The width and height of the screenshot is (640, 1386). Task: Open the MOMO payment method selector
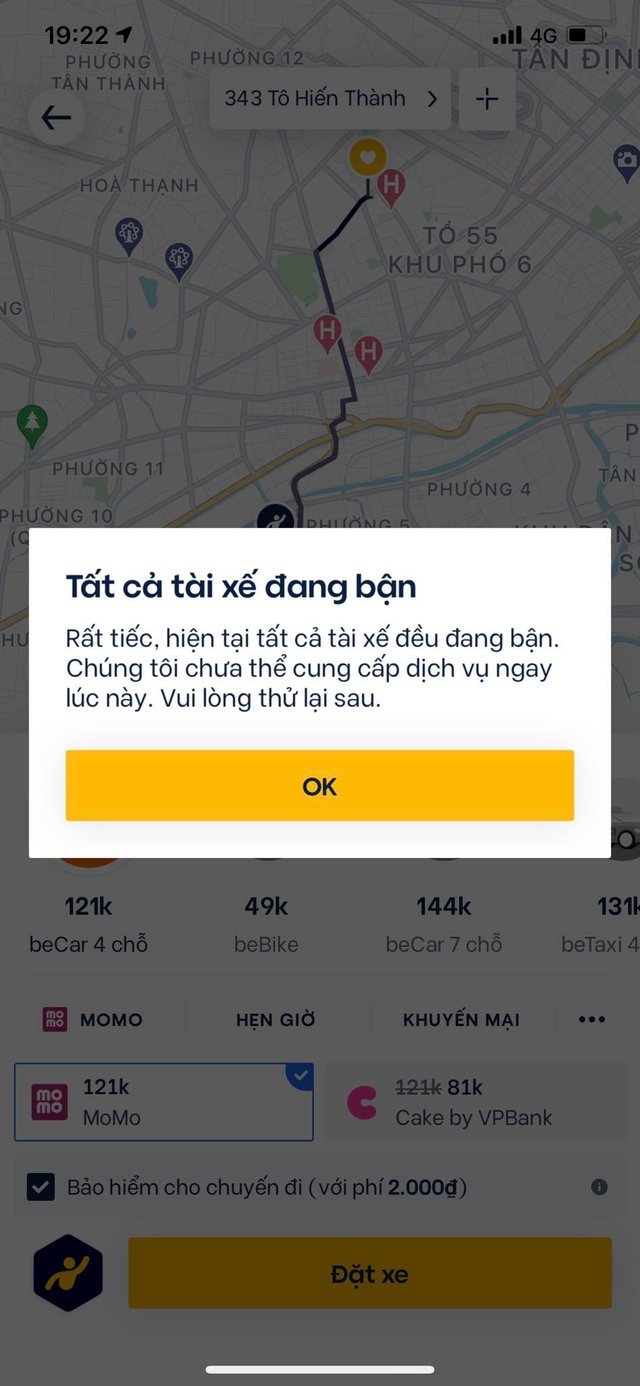(x=93, y=1020)
